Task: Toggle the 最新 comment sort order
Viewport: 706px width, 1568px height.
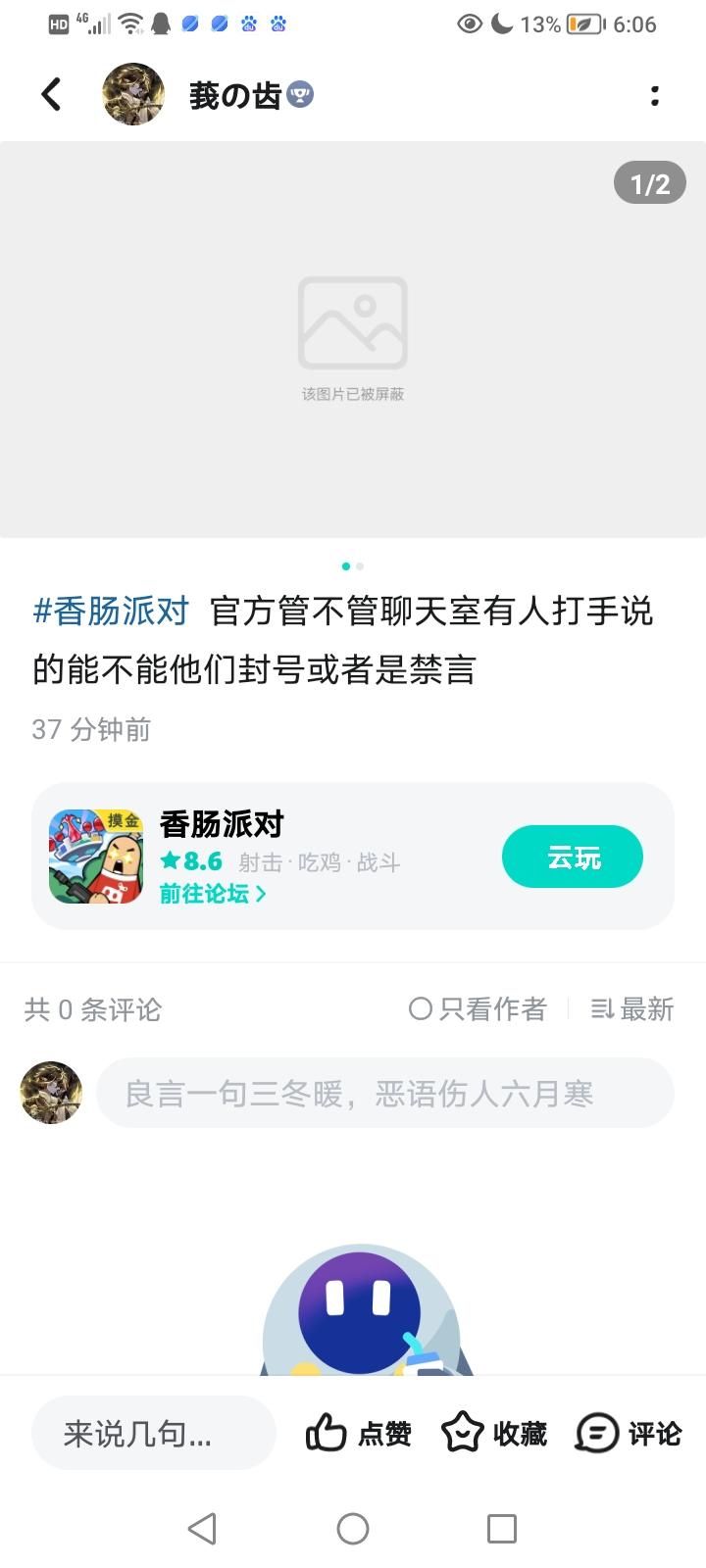Action: pyautogui.click(x=632, y=1010)
